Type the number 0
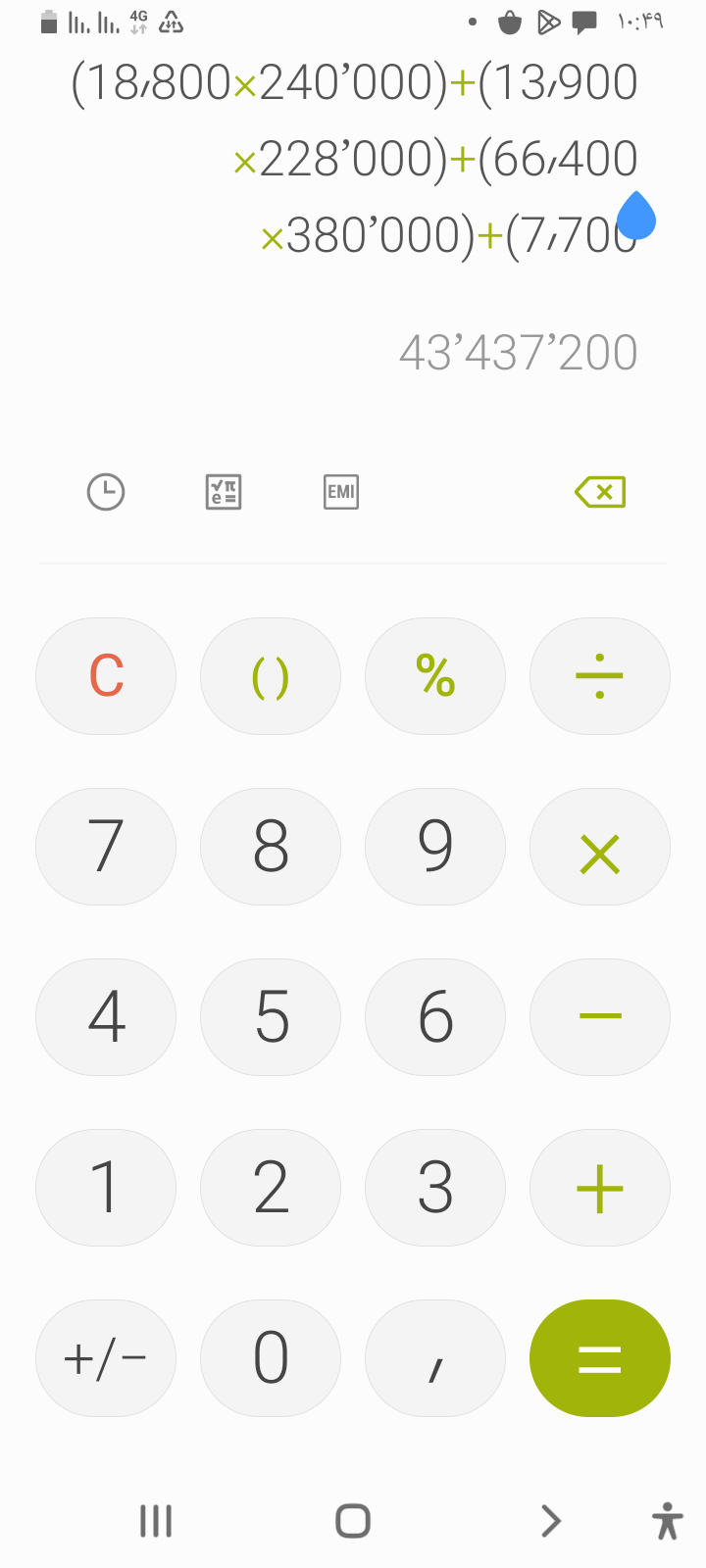 click(271, 1358)
